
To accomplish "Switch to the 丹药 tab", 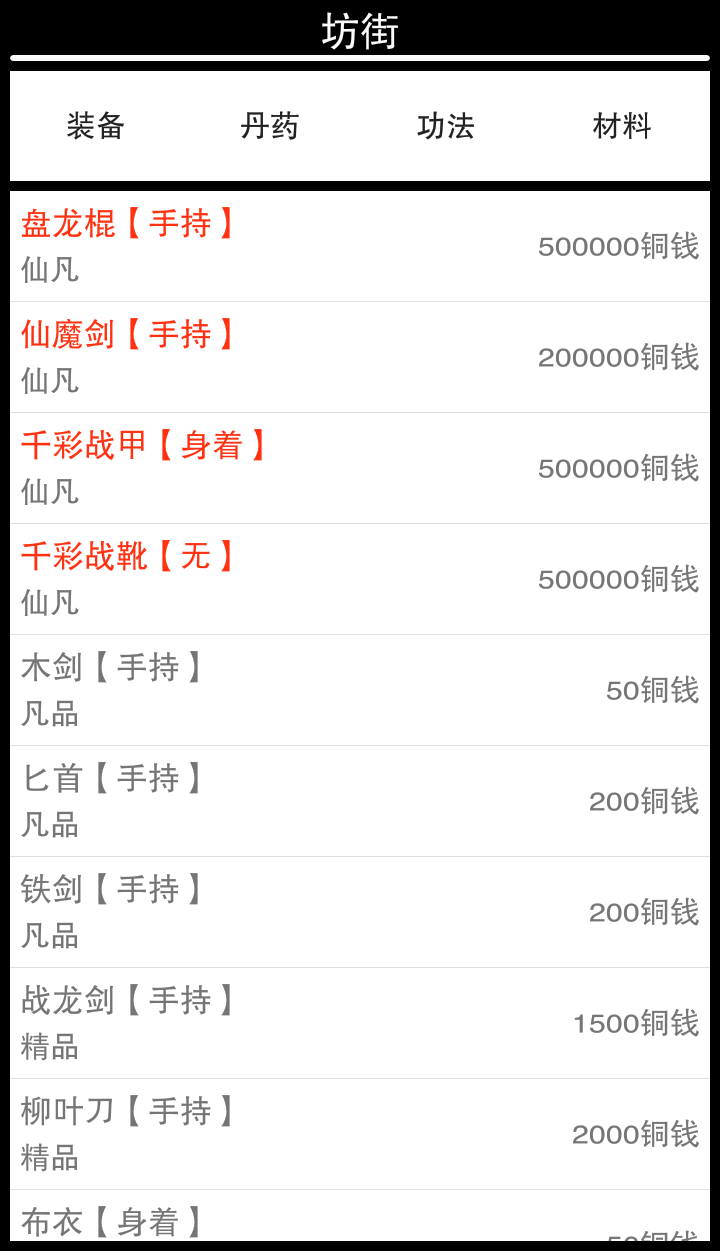I will (x=267, y=126).
